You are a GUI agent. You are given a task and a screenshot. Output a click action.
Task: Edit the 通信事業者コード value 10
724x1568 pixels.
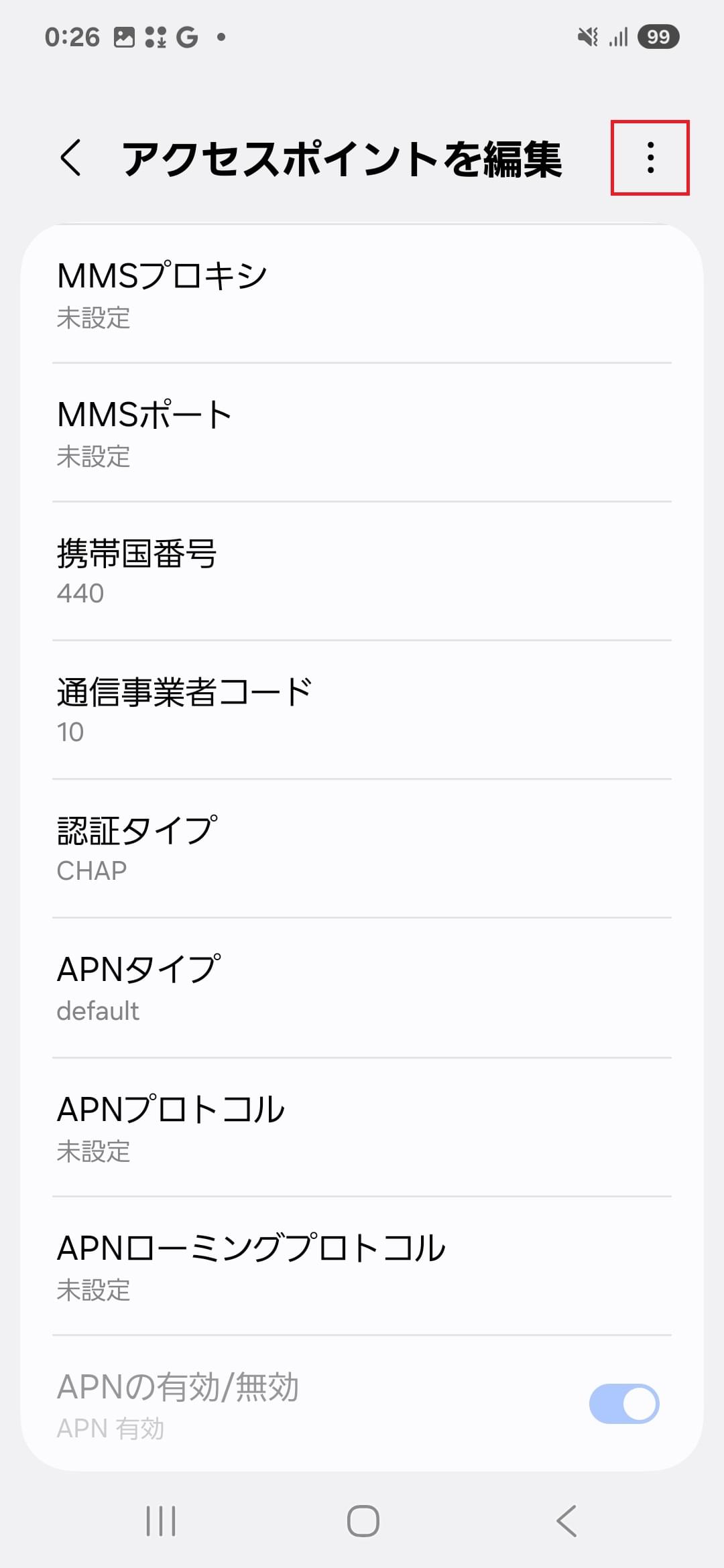pyautogui.click(x=362, y=710)
